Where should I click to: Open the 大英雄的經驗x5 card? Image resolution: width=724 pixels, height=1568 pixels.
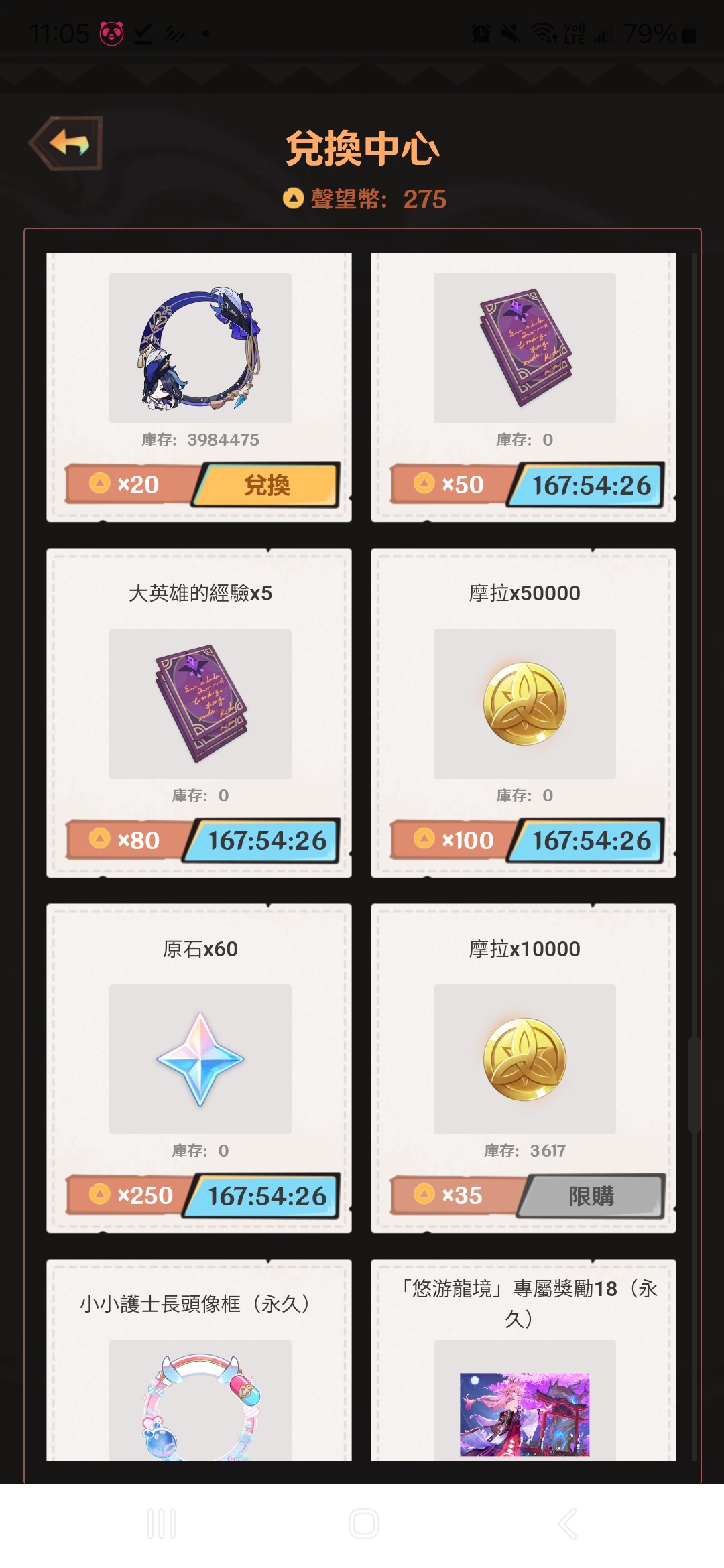[199, 713]
